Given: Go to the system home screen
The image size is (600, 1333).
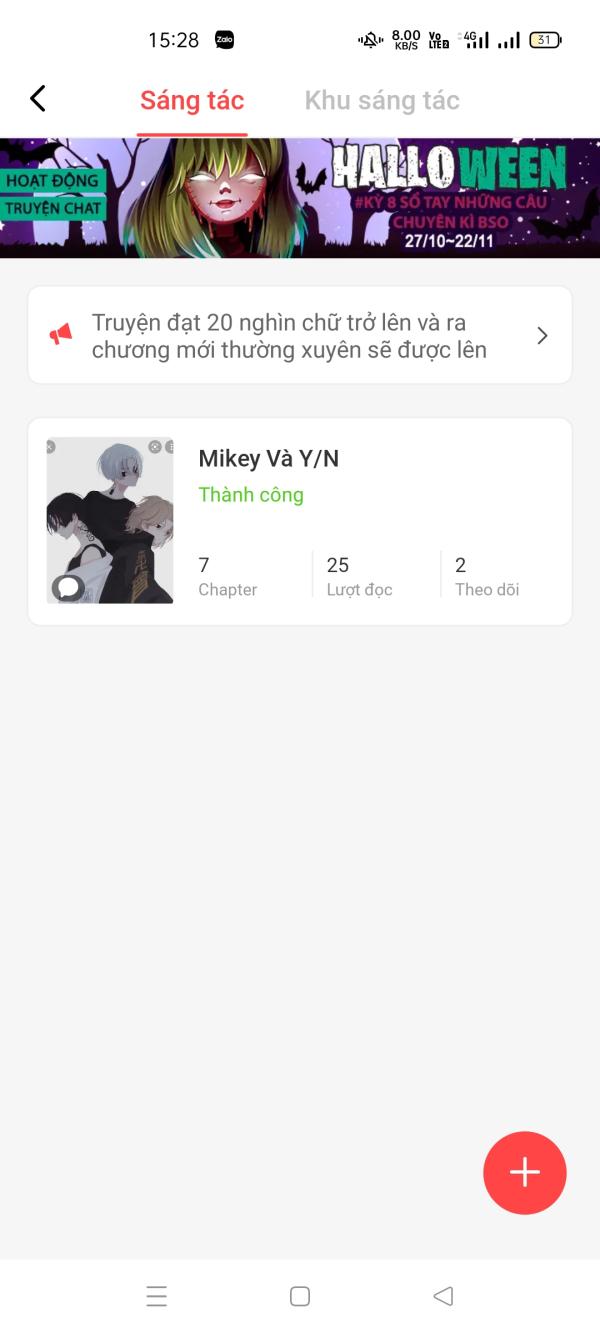Looking at the screenshot, I should (300, 1297).
